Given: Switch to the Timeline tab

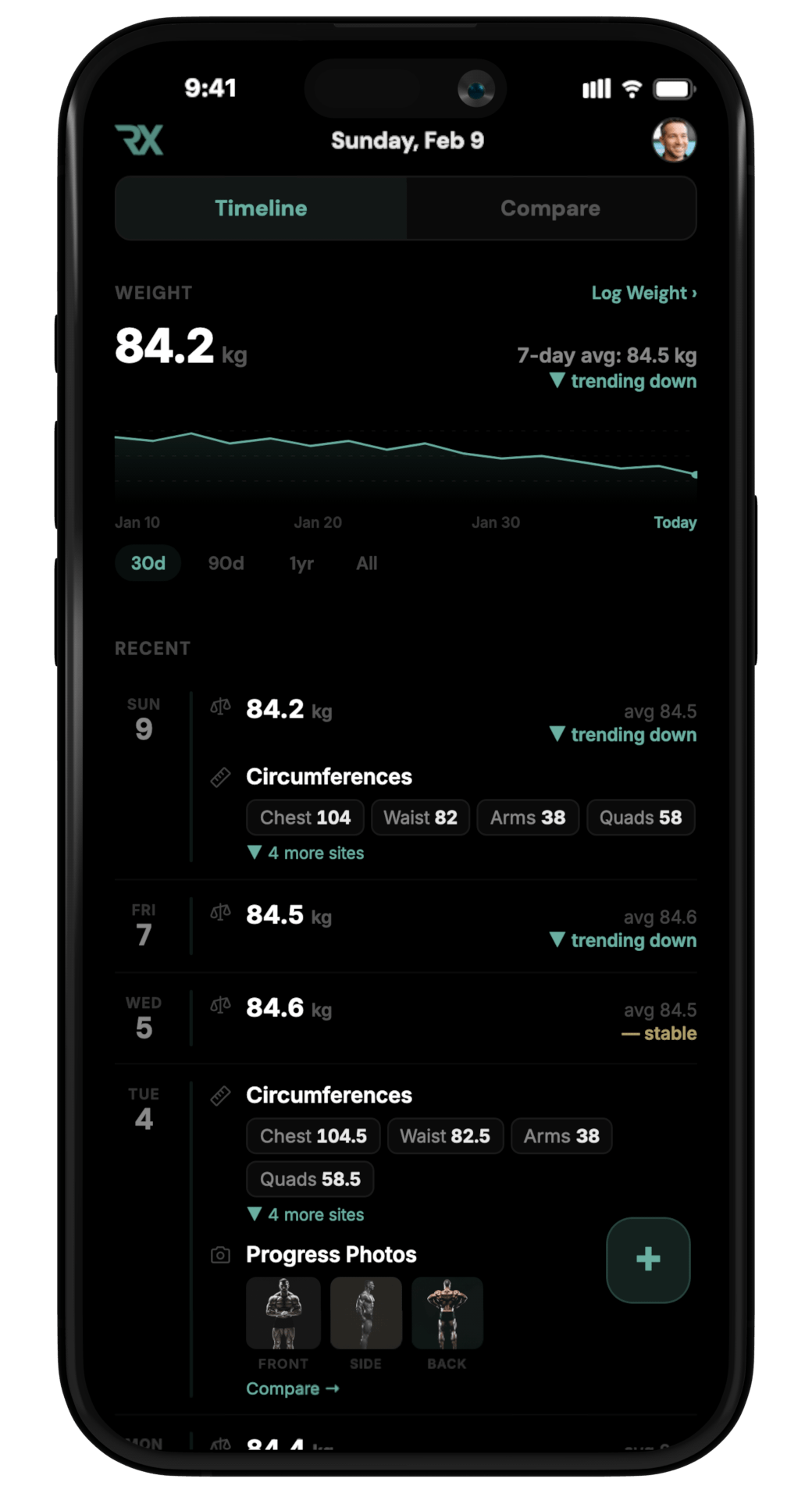Looking at the screenshot, I should pos(261,208).
